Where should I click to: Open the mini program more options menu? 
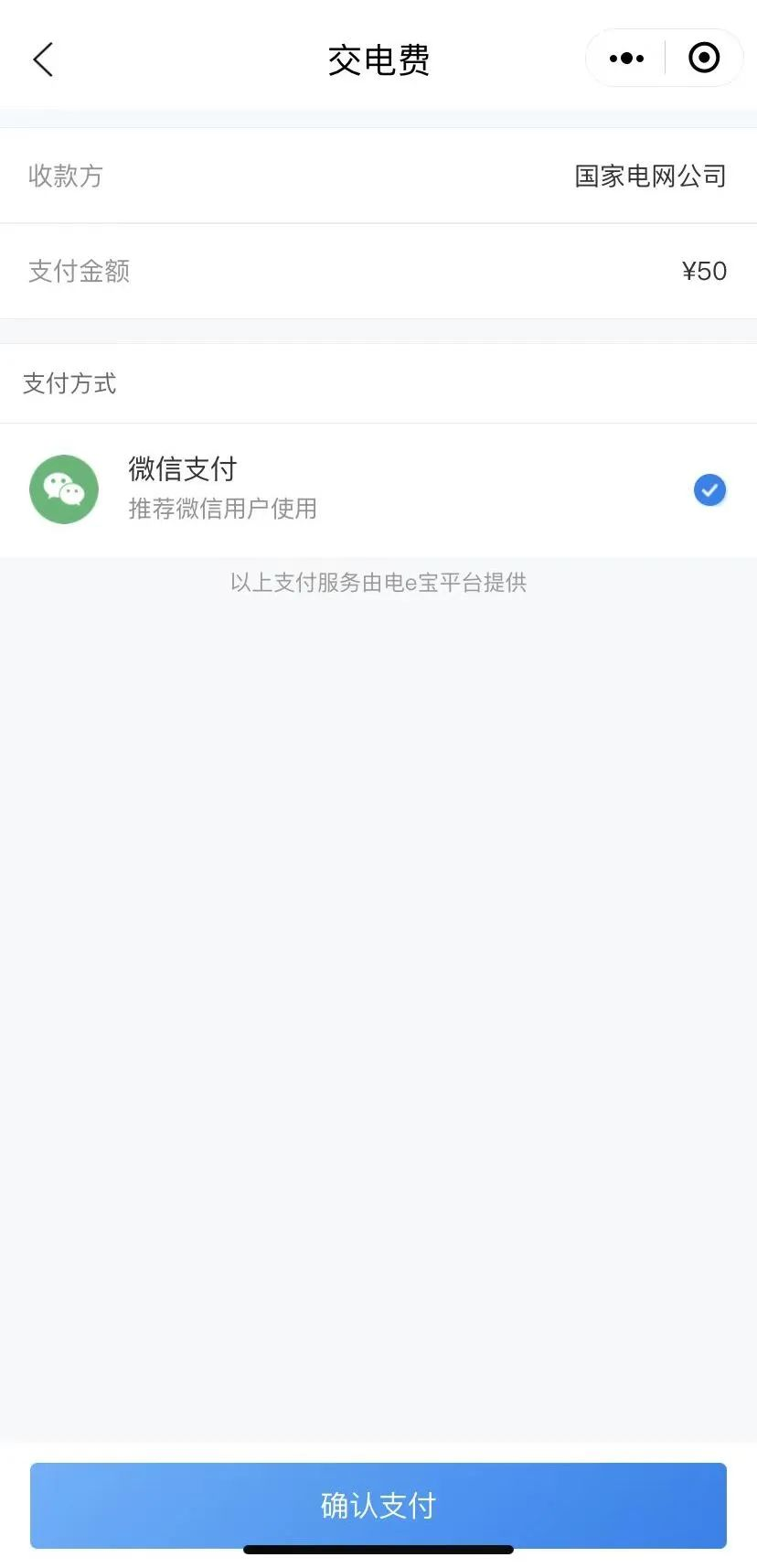[x=626, y=59]
